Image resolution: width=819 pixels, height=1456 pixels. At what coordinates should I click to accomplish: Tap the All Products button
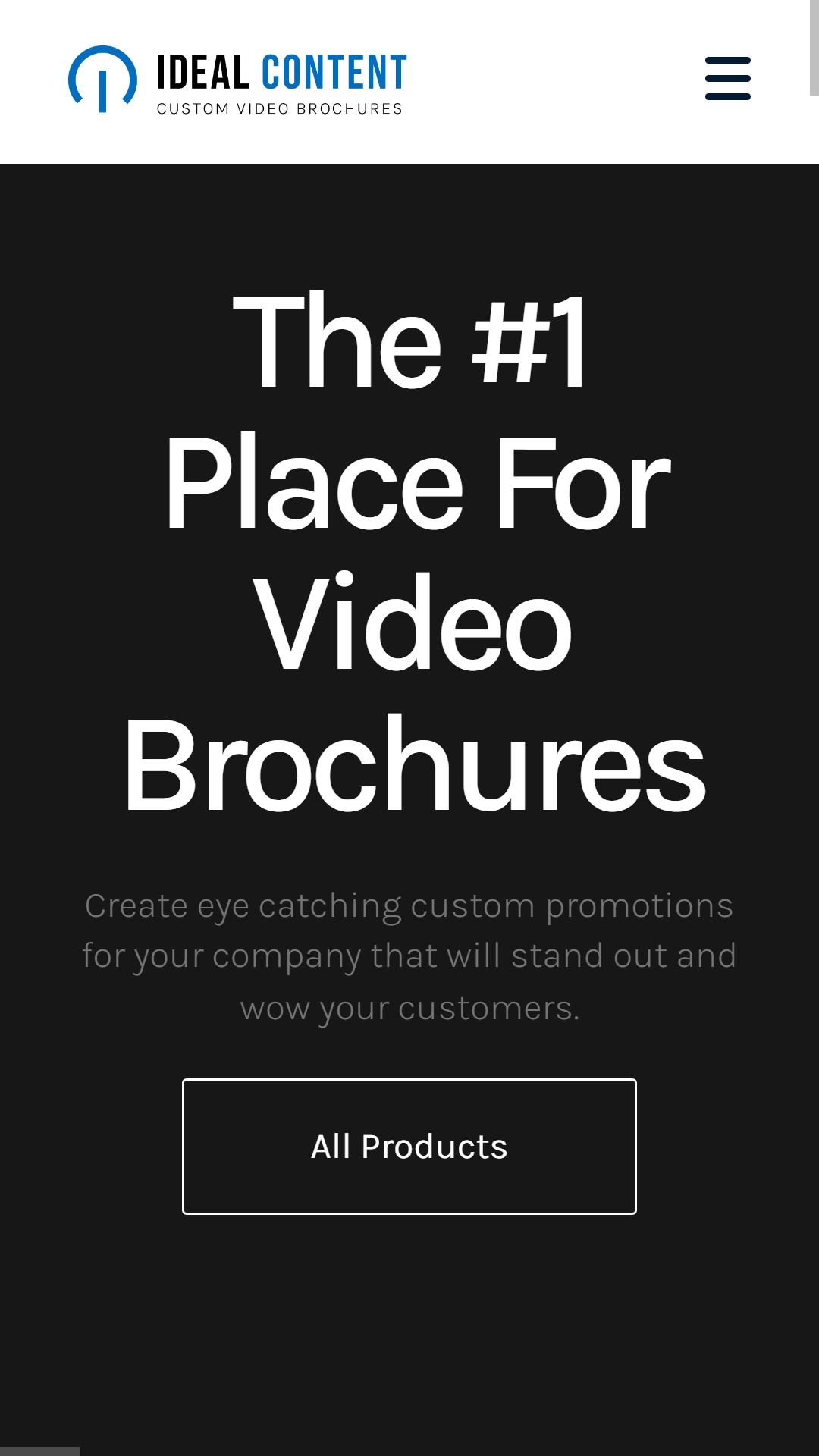(x=409, y=1146)
